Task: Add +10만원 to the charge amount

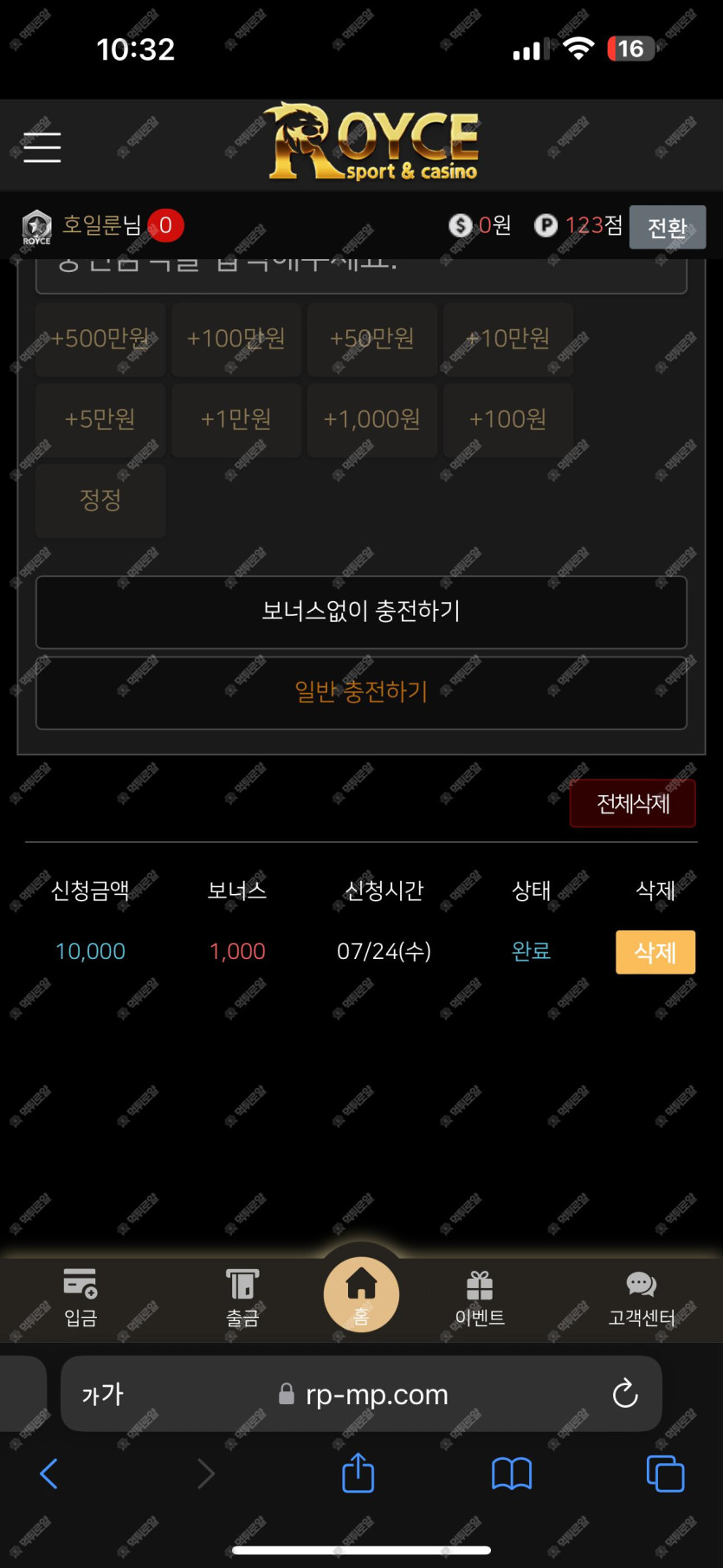Action: 508,339
